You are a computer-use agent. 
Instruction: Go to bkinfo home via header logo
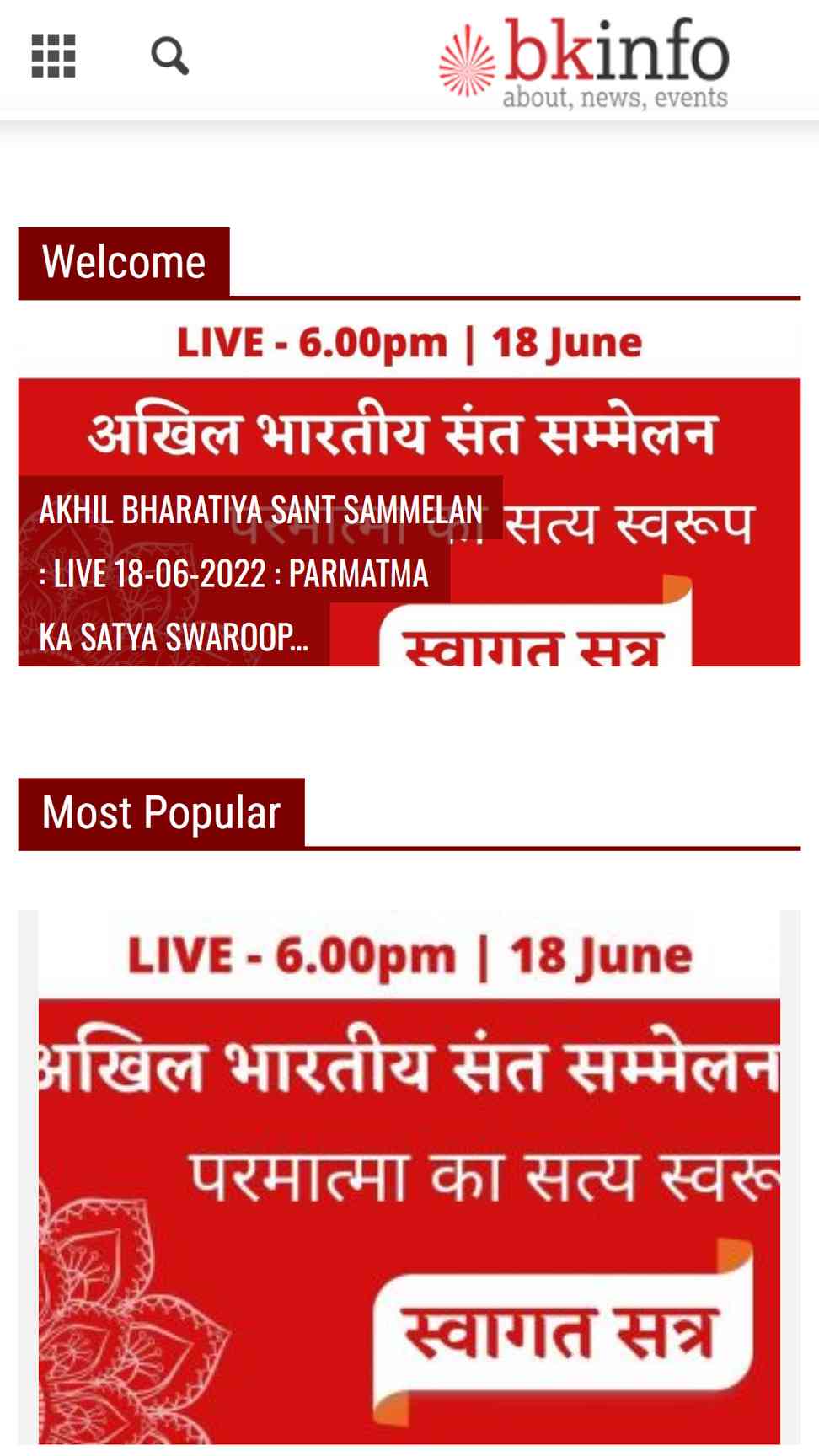[x=583, y=62]
